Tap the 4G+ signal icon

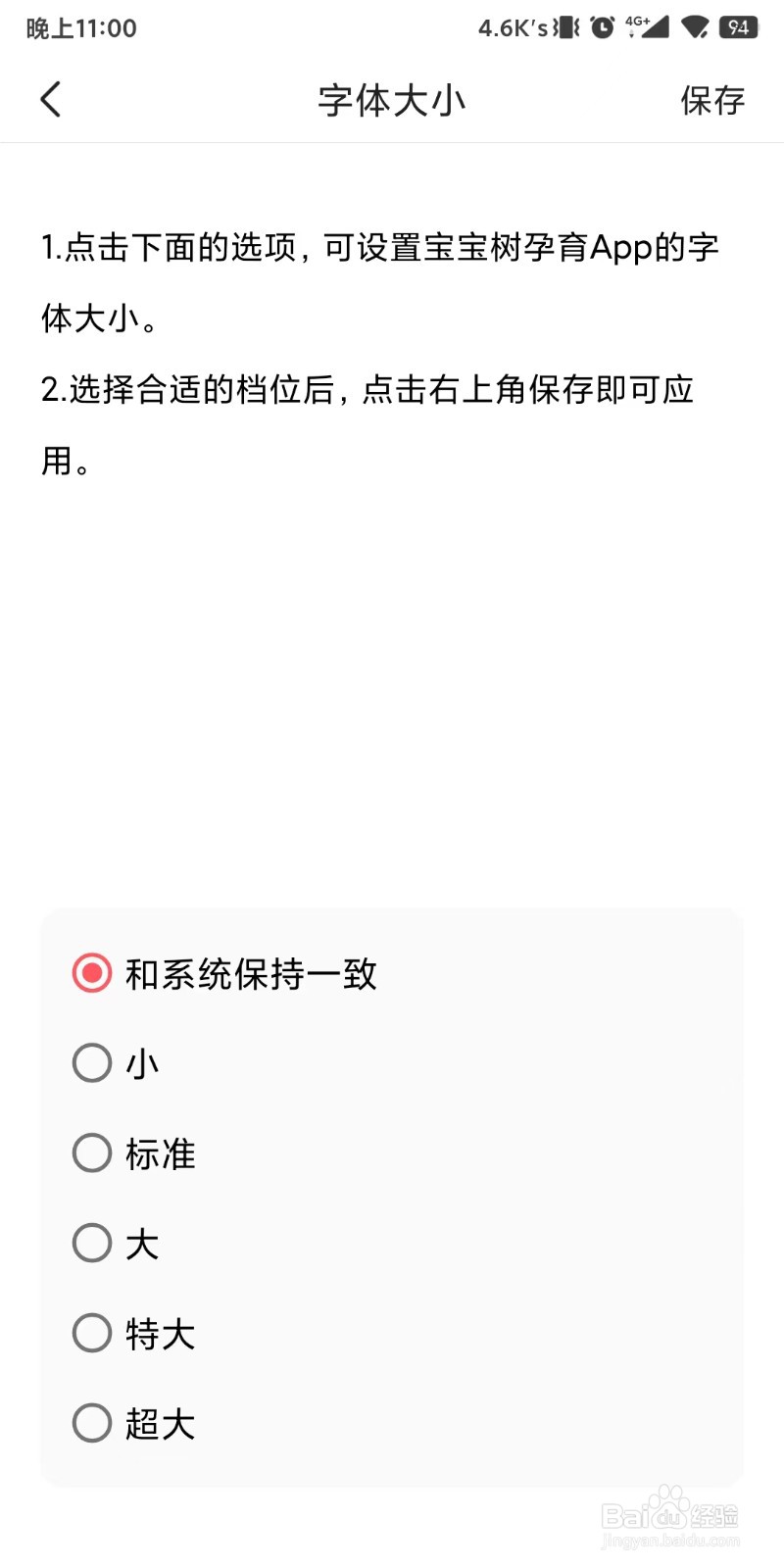click(647, 25)
